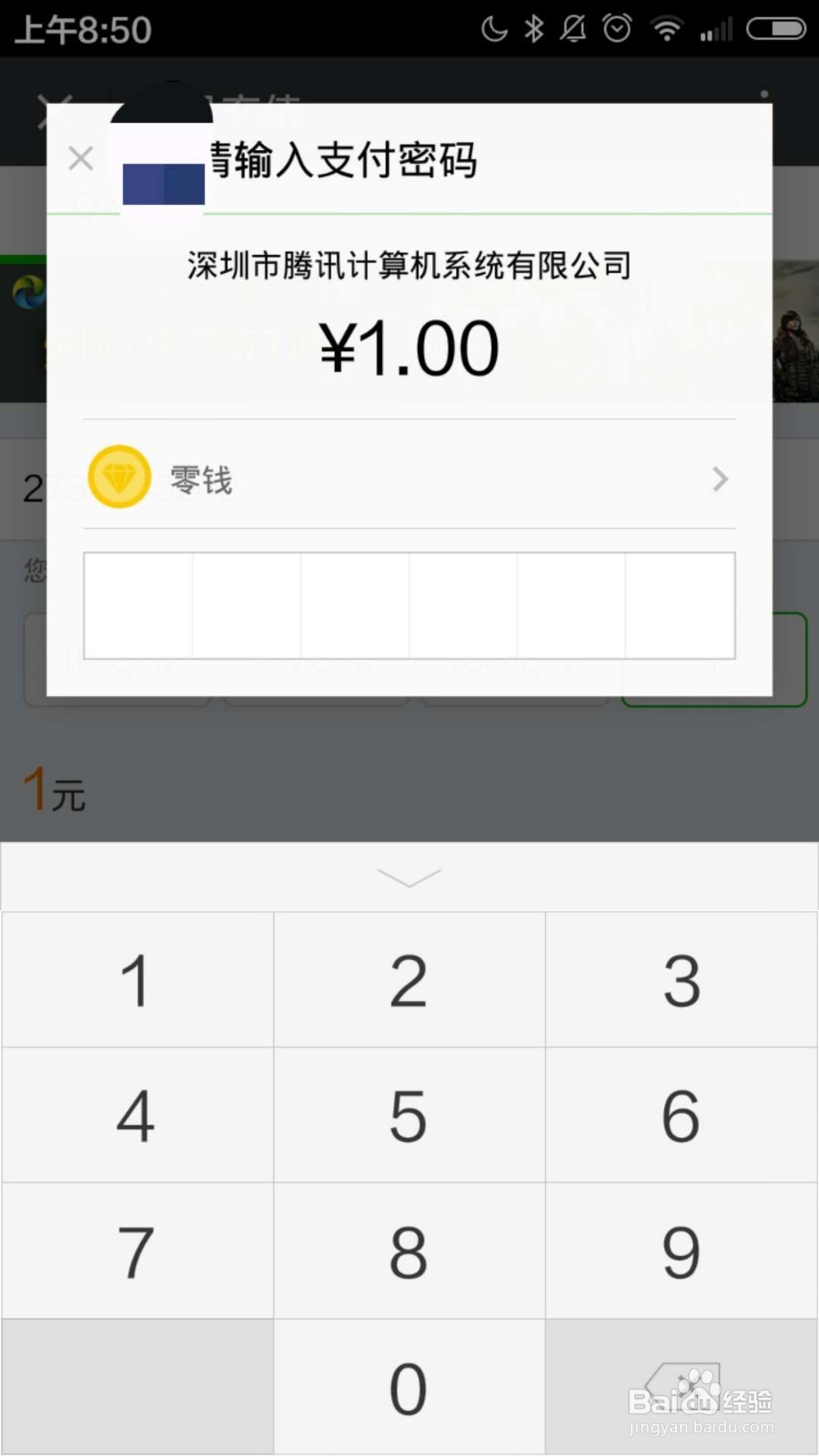Tap digit 7 on the keypad
This screenshot has width=819, height=1456.
[136, 1251]
